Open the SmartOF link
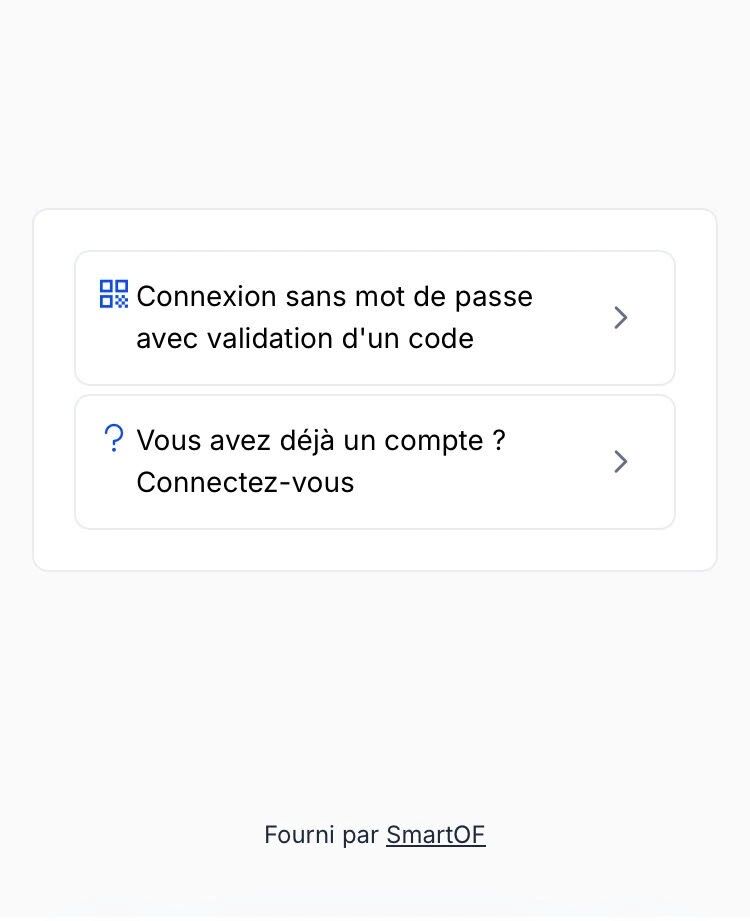Viewport: 750px width, 921px height. pos(435,835)
